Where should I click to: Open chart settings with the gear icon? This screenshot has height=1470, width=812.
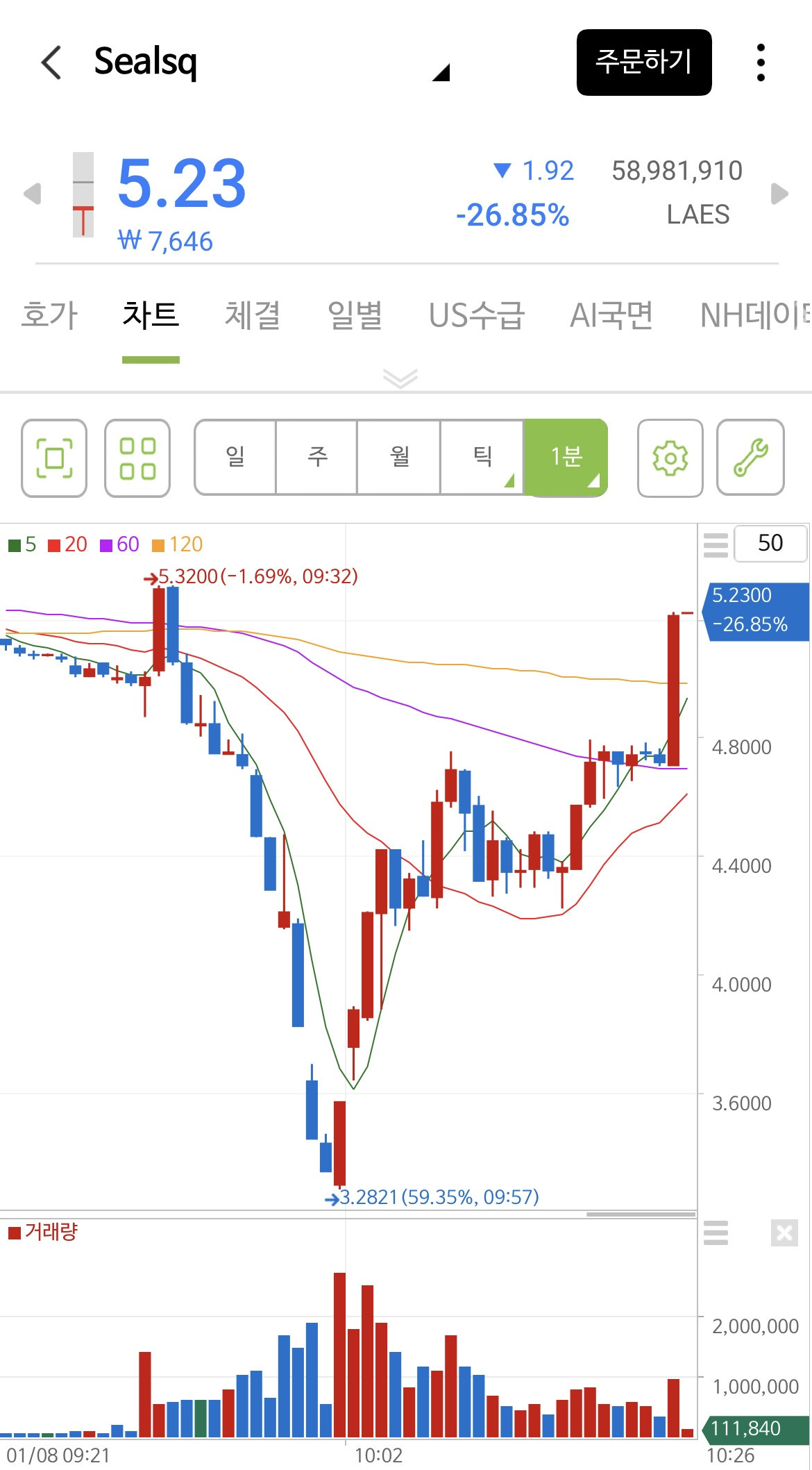[x=670, y=458]
